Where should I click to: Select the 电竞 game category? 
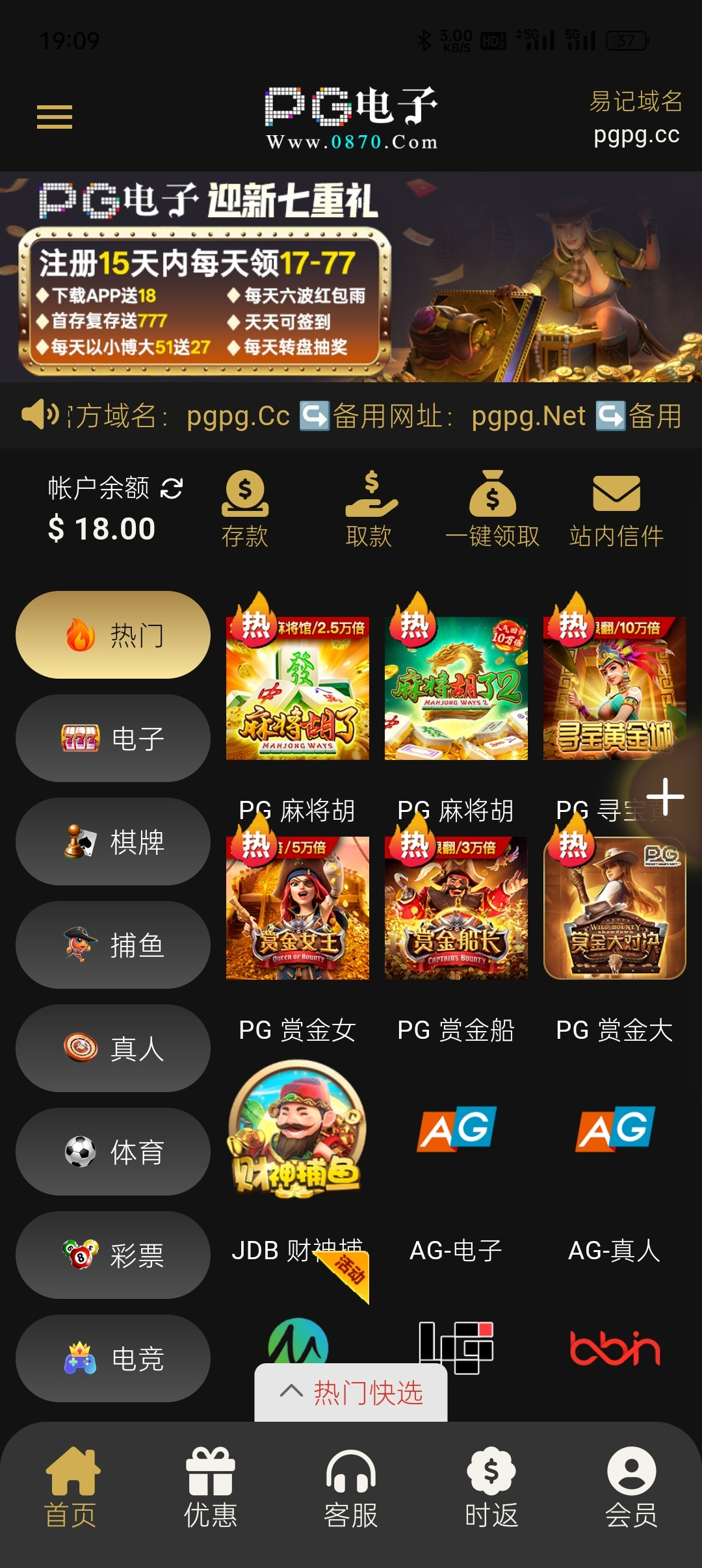point(113,1358)
